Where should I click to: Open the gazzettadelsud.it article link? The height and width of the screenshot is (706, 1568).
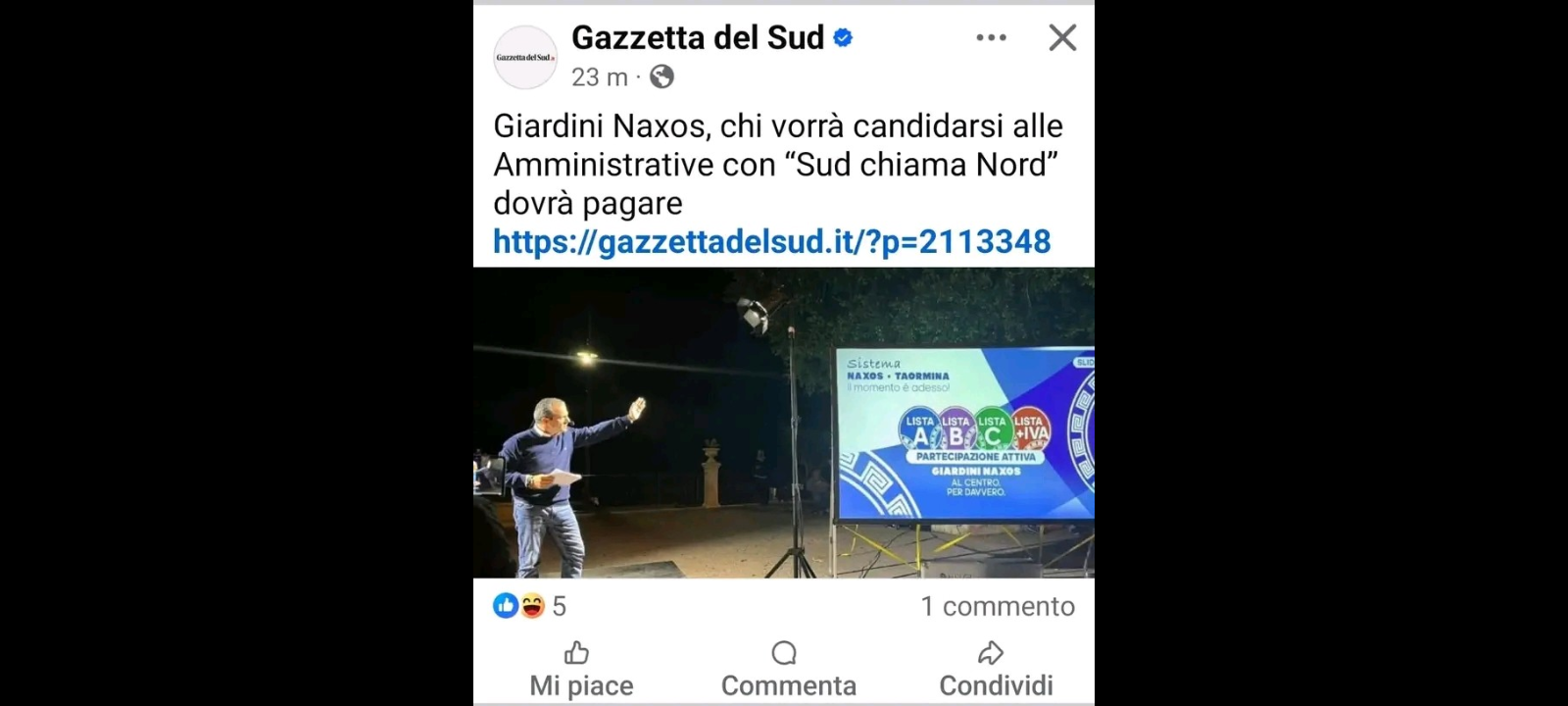point(771,241)
